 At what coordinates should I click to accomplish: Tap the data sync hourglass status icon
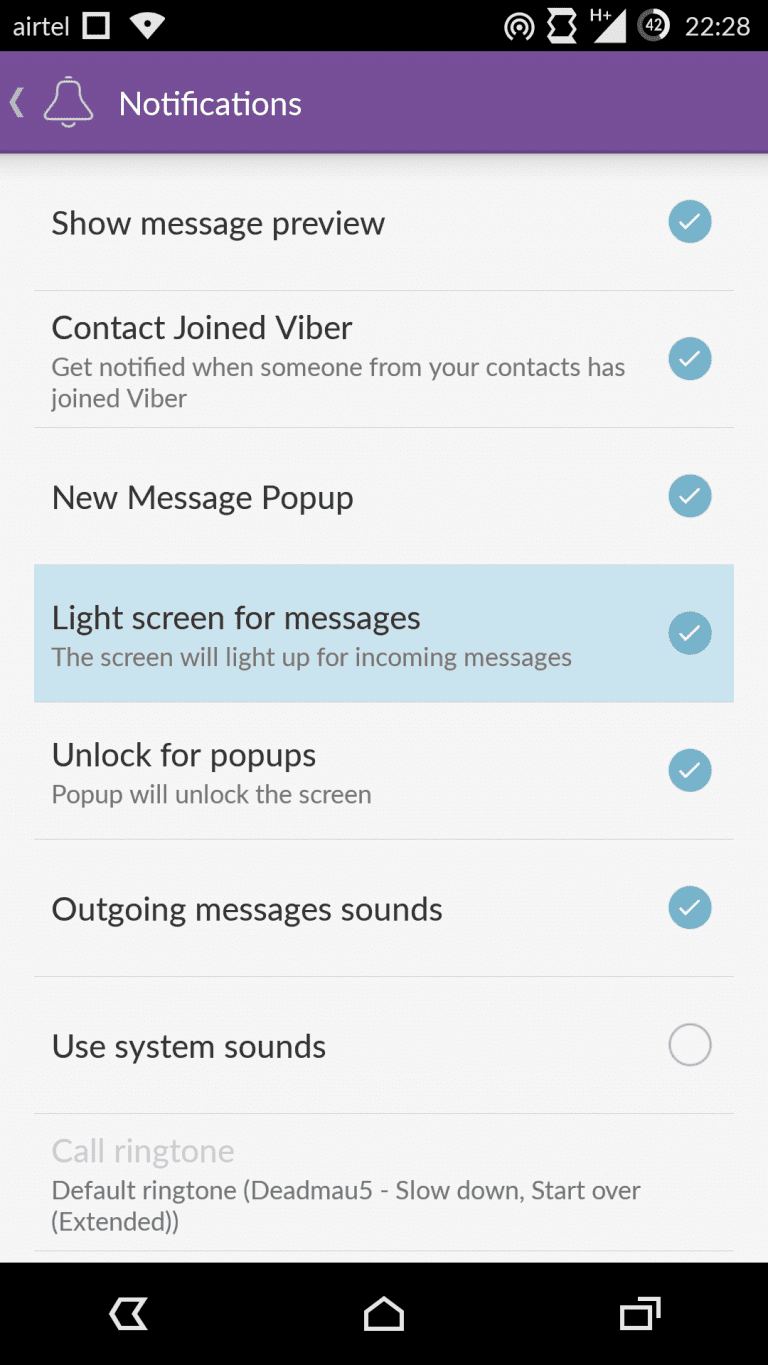pyautogui.click(x=561, y=27)
